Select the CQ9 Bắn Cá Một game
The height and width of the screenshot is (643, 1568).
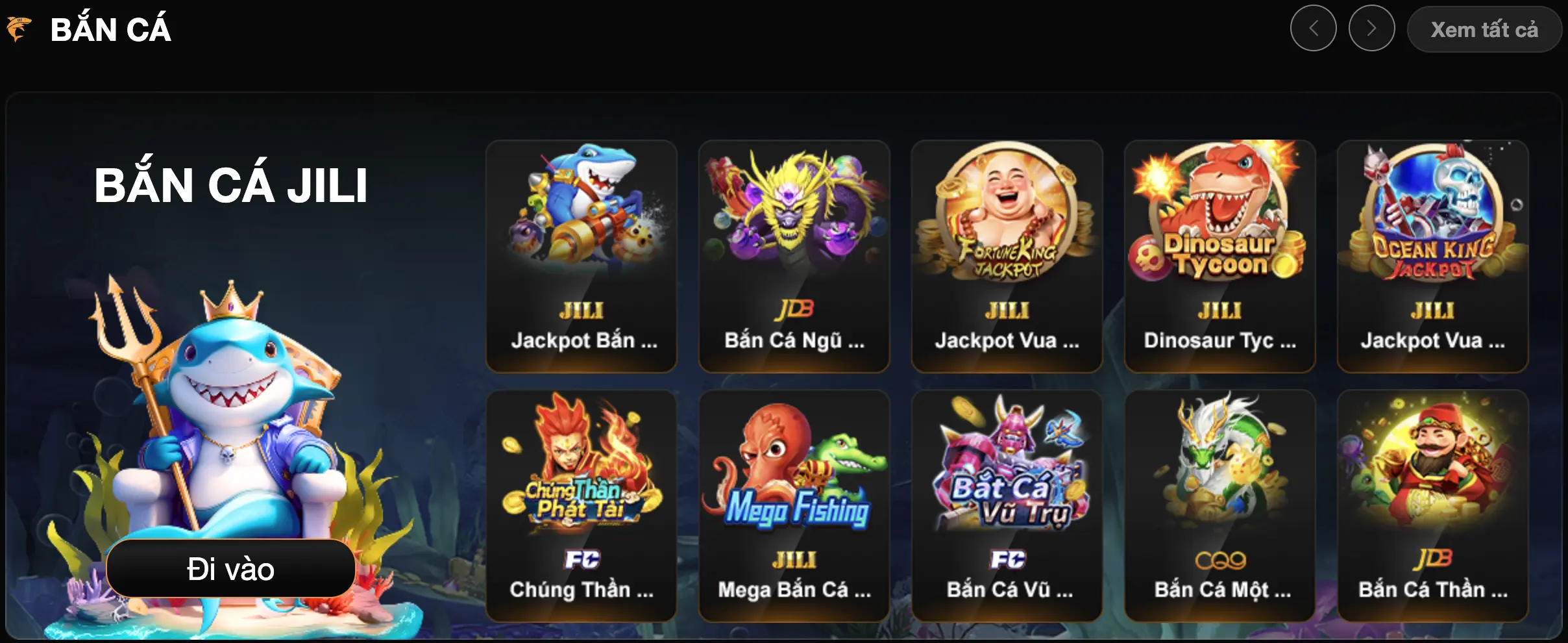(x=1219, y=505)
